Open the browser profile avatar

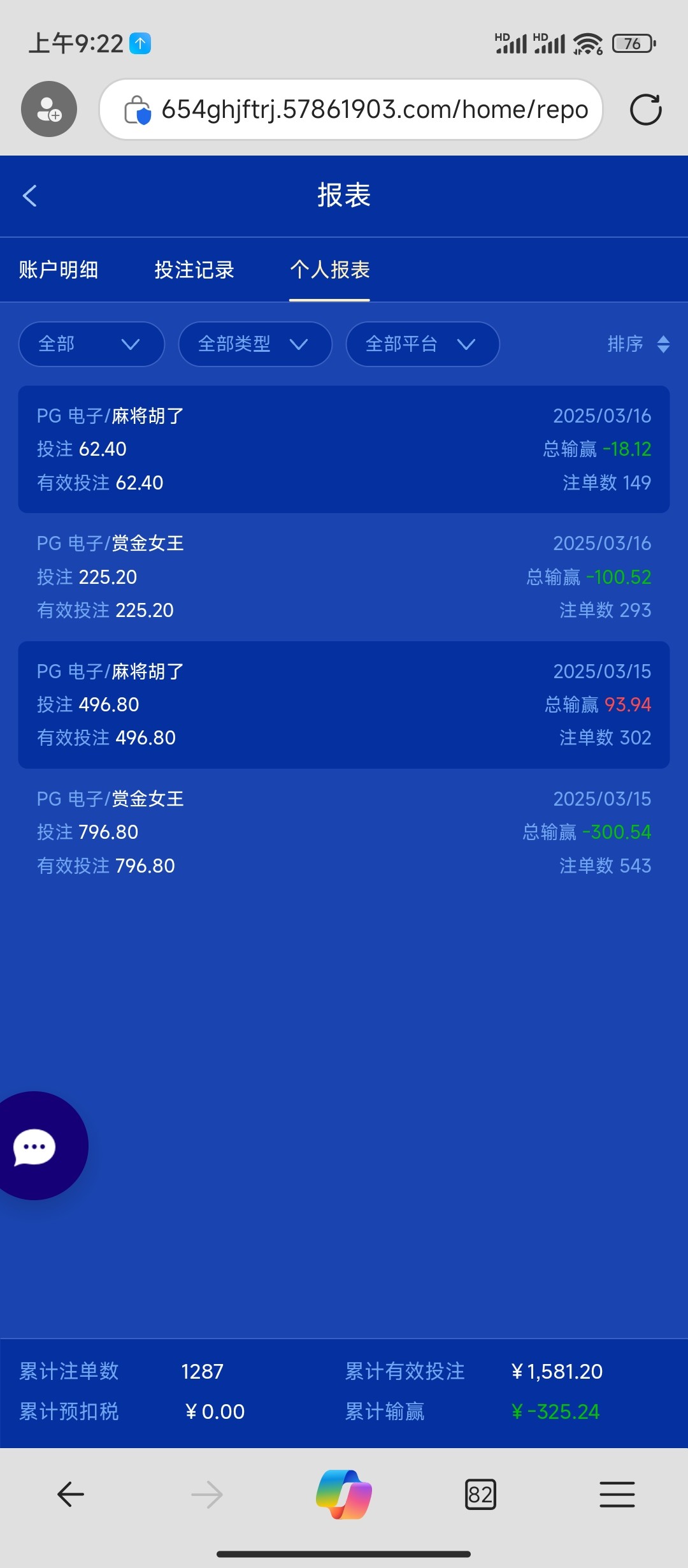point(49,109)
